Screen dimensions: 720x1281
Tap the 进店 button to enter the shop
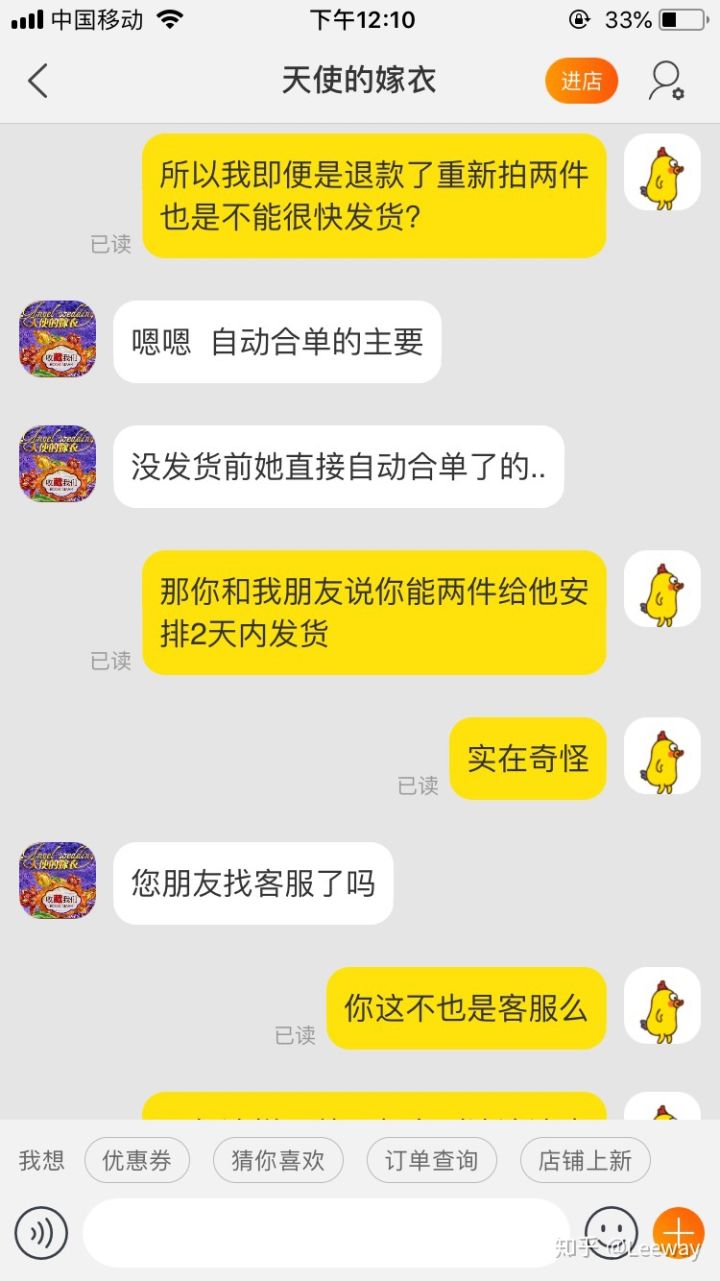pos(581,81)
